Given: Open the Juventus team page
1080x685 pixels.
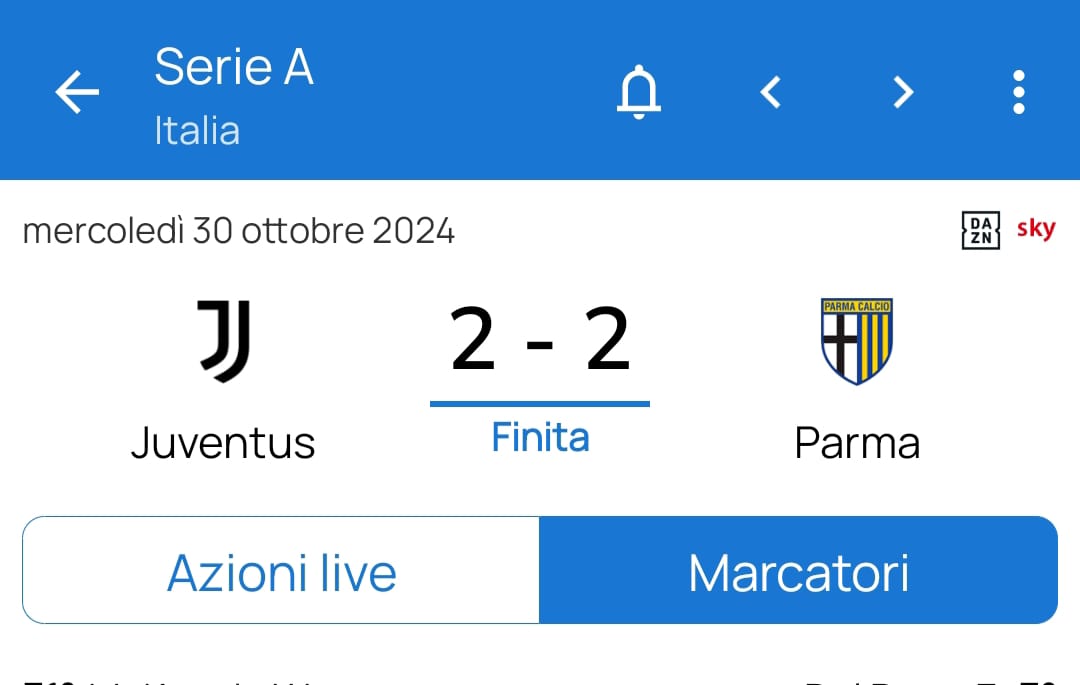Looking at the screenshot, I should 223,380.
